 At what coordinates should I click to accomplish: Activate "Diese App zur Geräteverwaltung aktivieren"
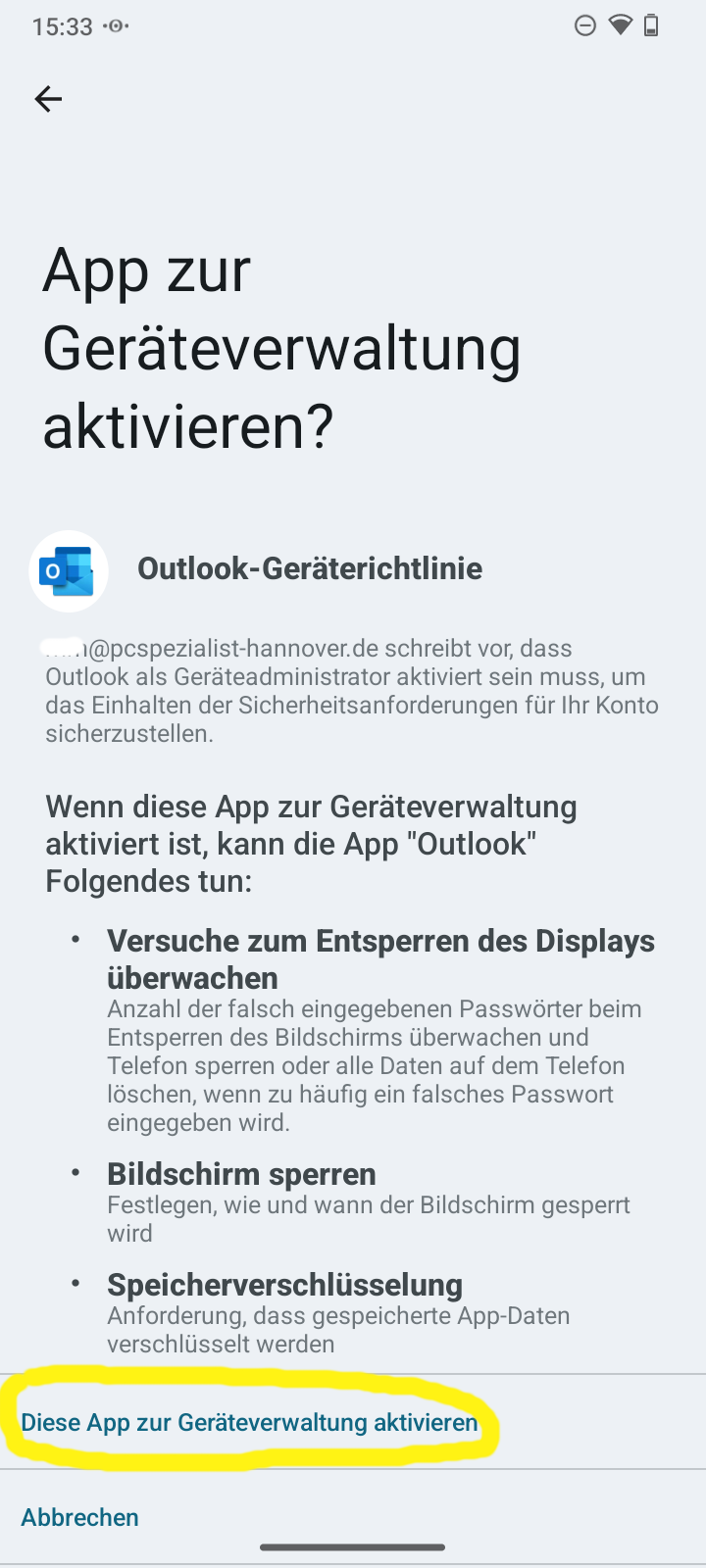[x=249, y=1422]
